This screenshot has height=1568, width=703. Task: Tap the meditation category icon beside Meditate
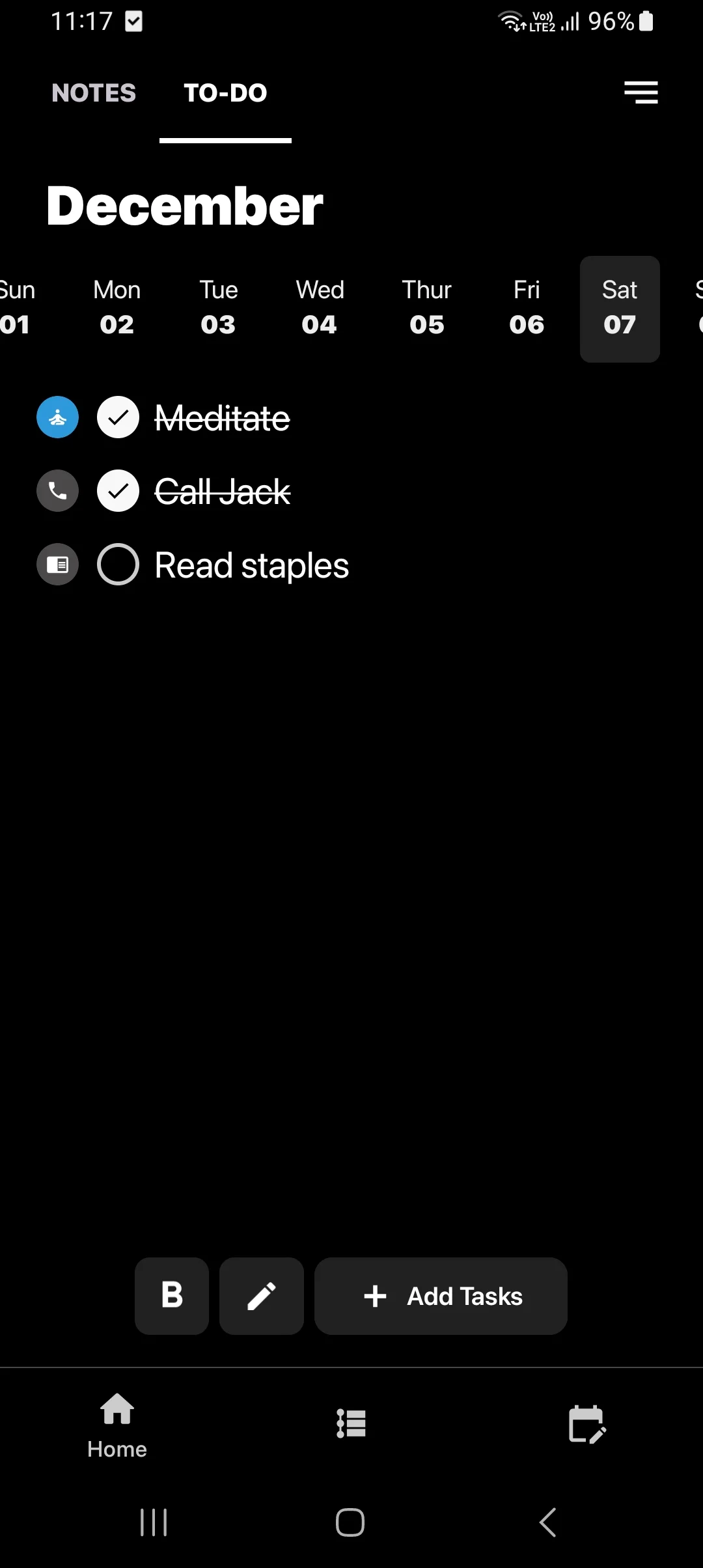pyautogui.click(x=57, y=417)
